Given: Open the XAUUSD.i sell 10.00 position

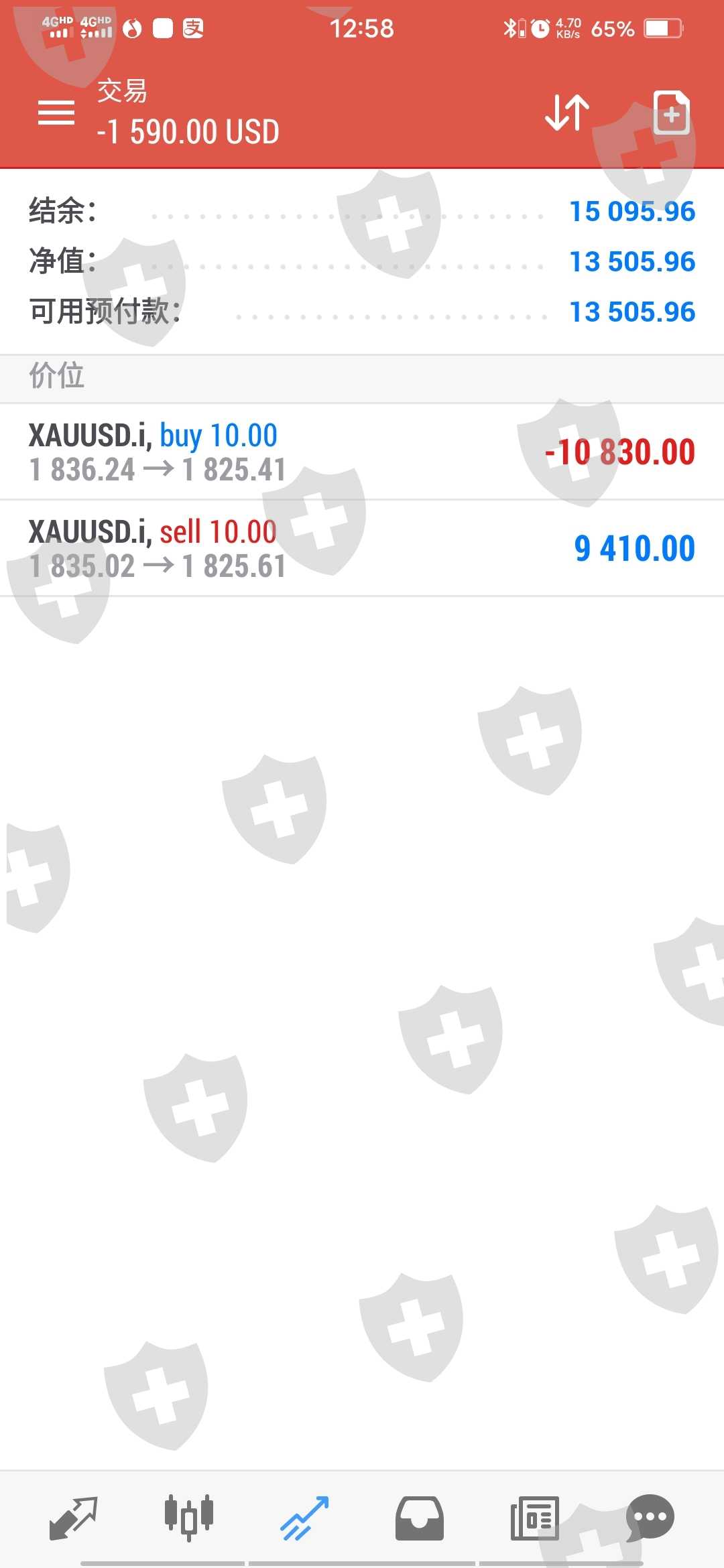Looking at the screenshot, I should (x=362, y=548).
